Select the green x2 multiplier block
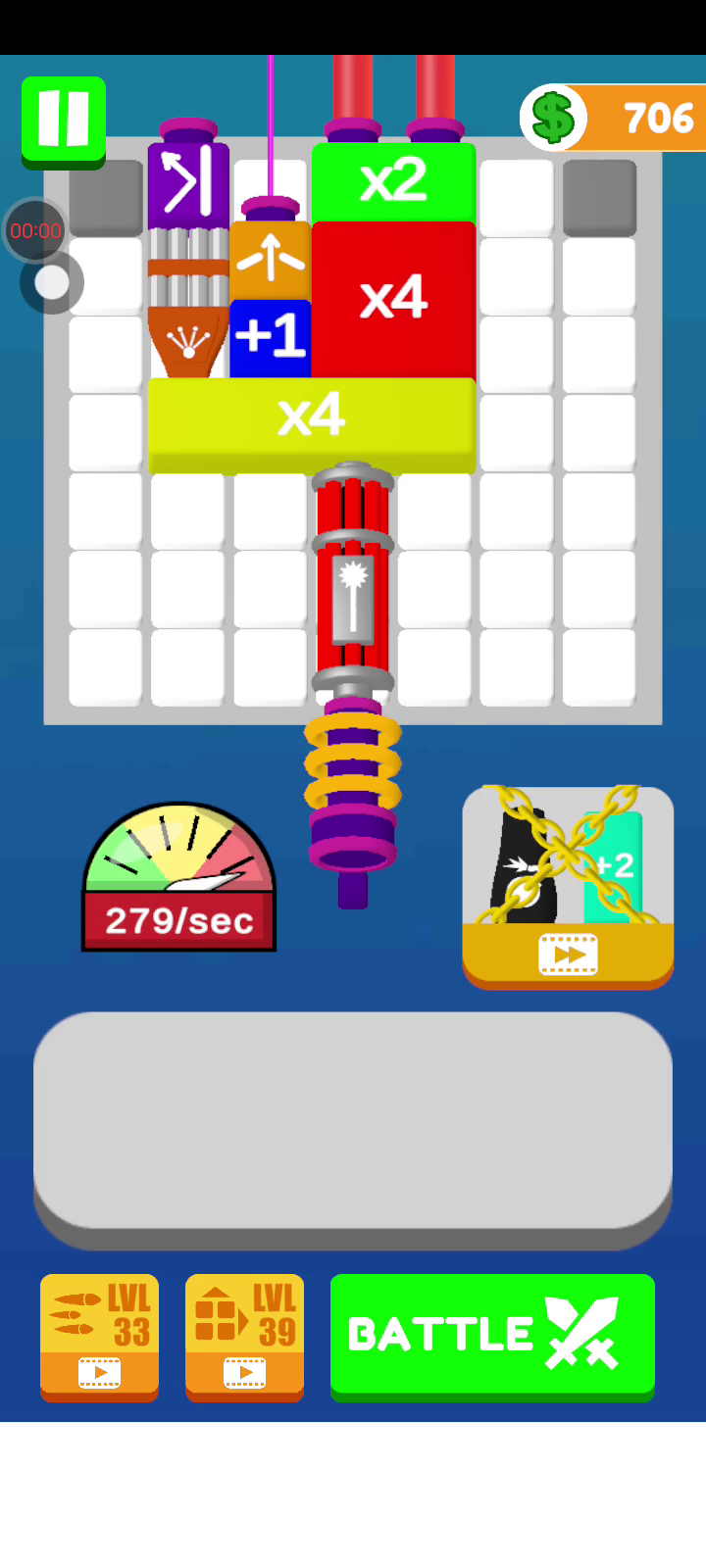This screenshot has width=706, height=1568. pyautogui.click(x=393, y=181)
